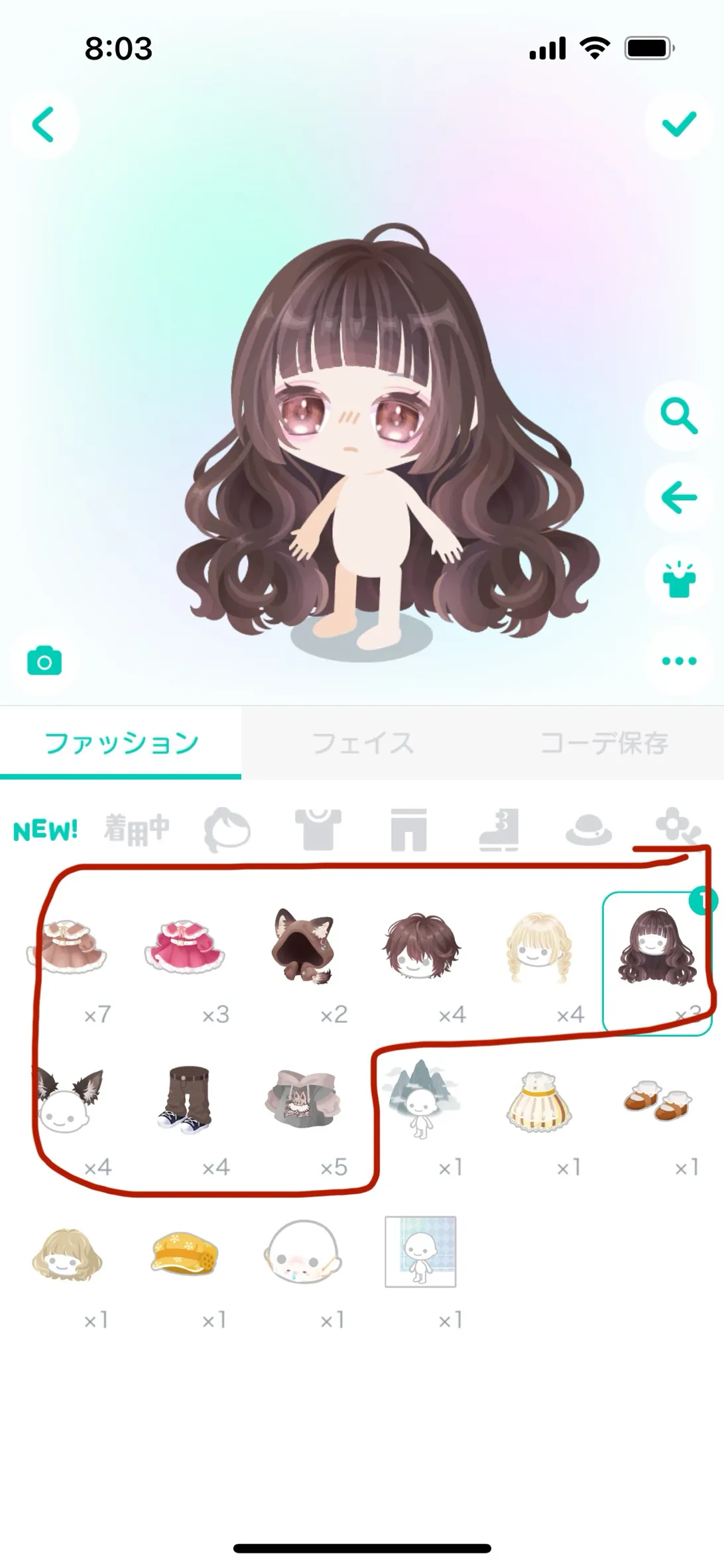Screen dimensions: 724x1568
Task: Confirm the outfit with the checkmark
Action: [680, 125]
